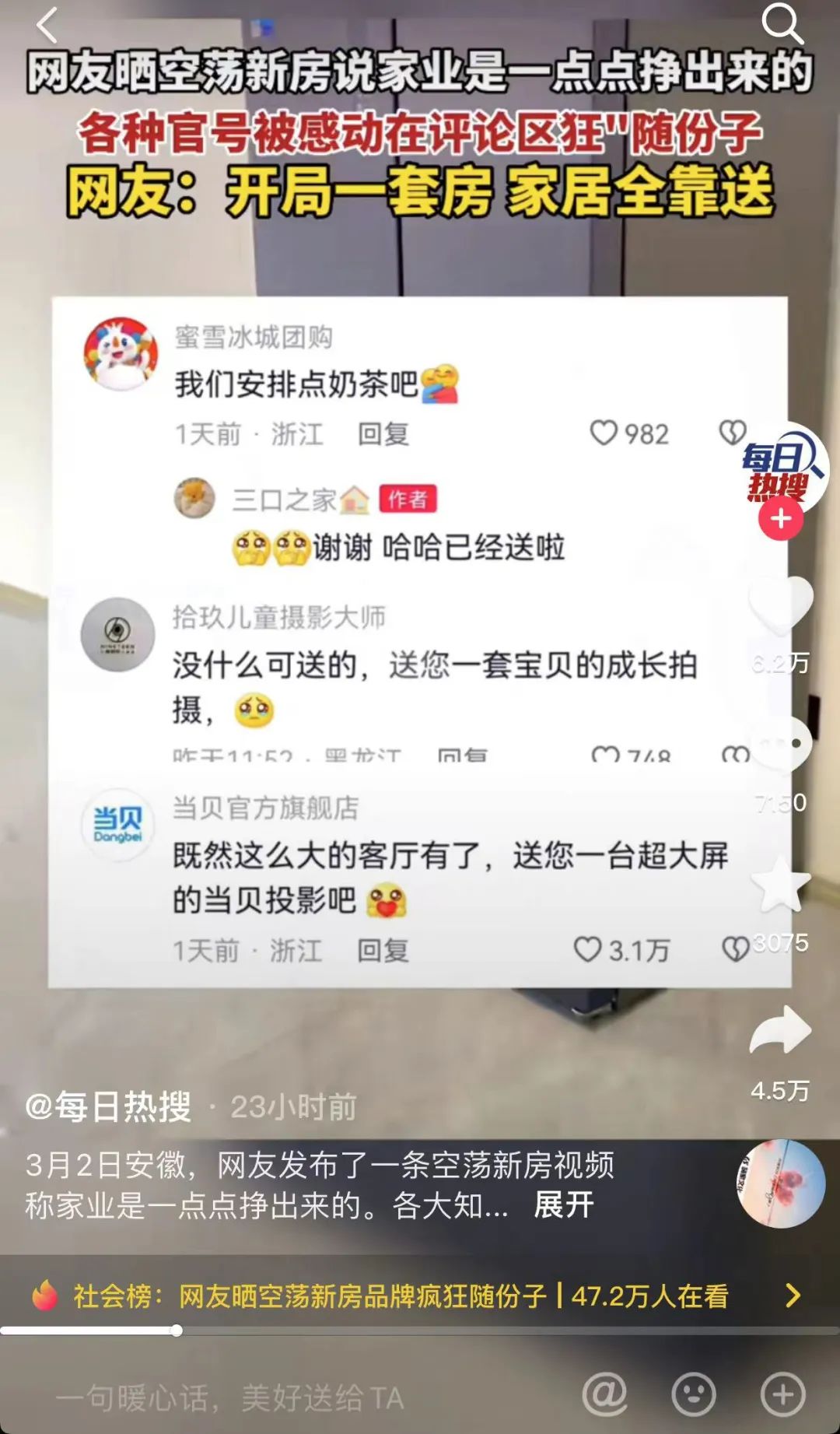Share the video via arrow icon
Image resolution: width=840 pixels, height=1434 pixels.
click(x=781, y=1030)
